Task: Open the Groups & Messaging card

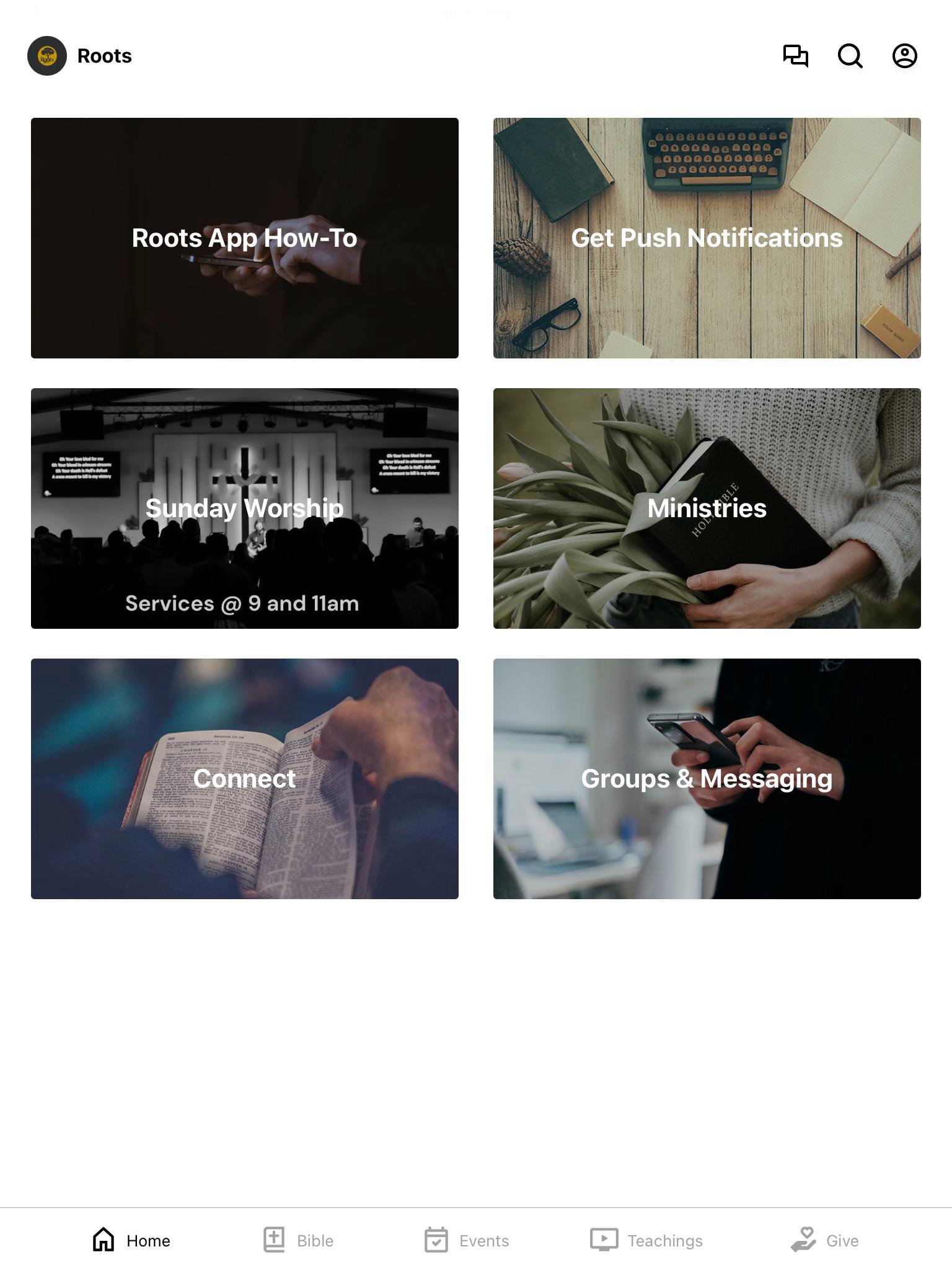Action: 707,779
